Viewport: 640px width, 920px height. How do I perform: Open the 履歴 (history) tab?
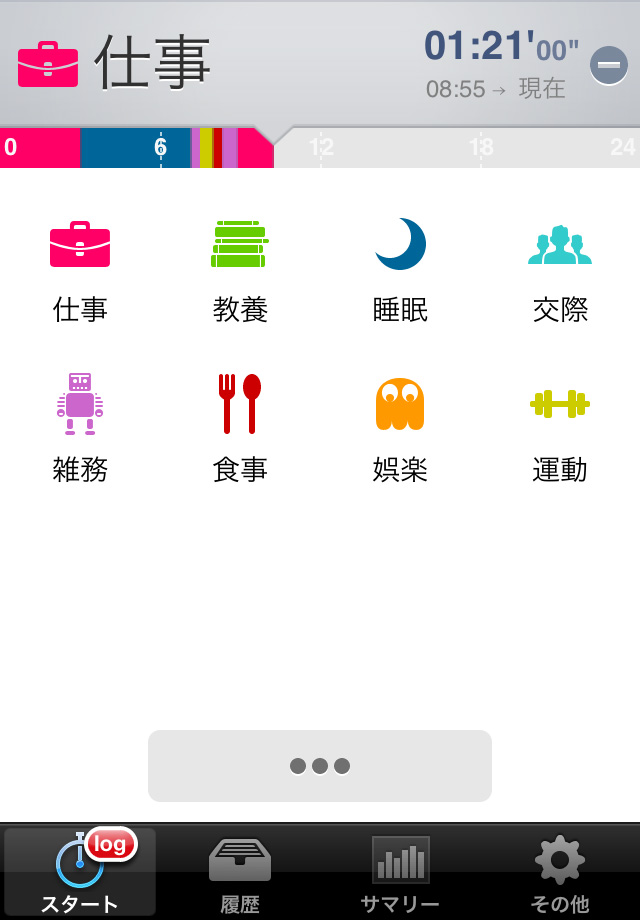pyautogui.click(x=240, y=870)
